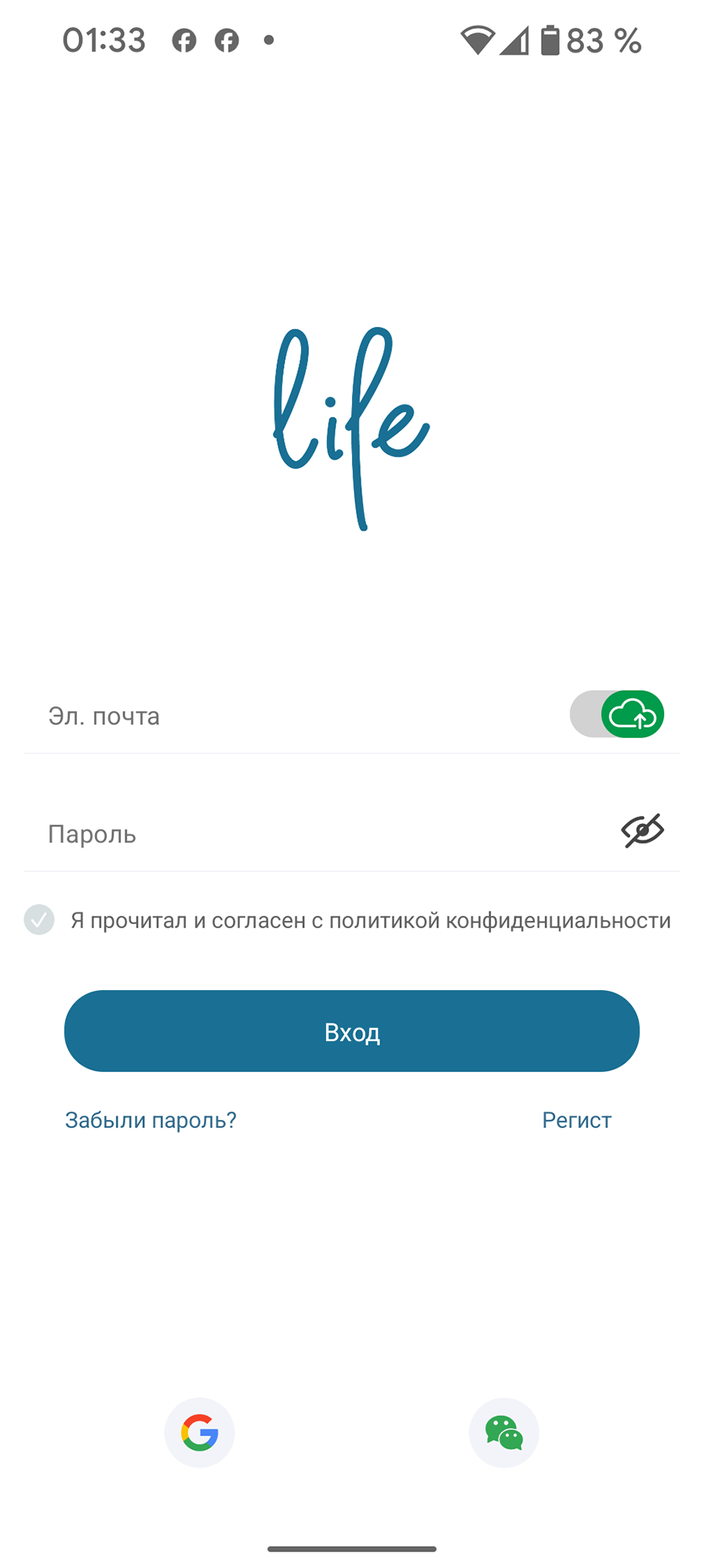This screenshot has width=704, height=1568.
Task: Show password with the crossed-eye icon
Action: click(642, 830)
